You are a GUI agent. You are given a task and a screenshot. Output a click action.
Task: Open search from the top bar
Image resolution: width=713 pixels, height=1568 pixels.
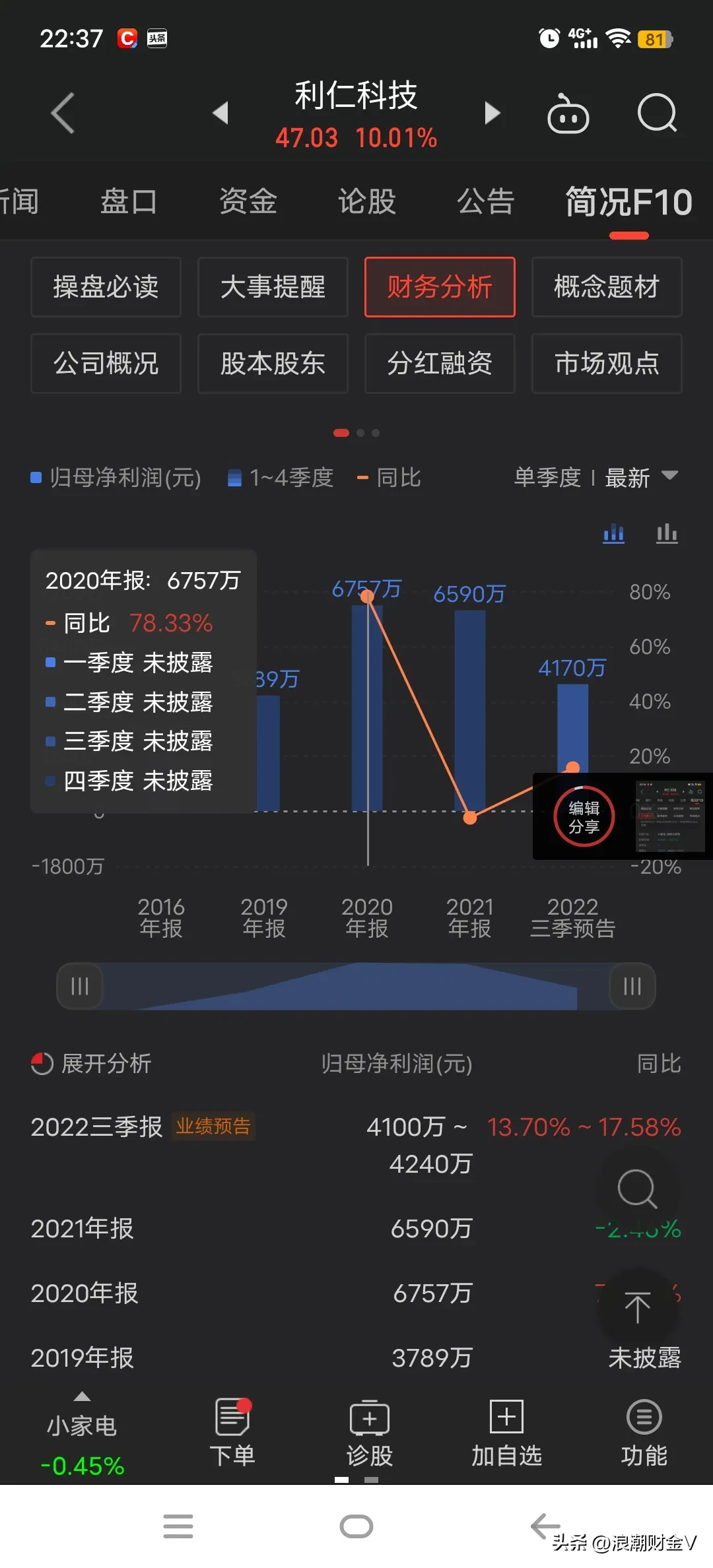657,114
